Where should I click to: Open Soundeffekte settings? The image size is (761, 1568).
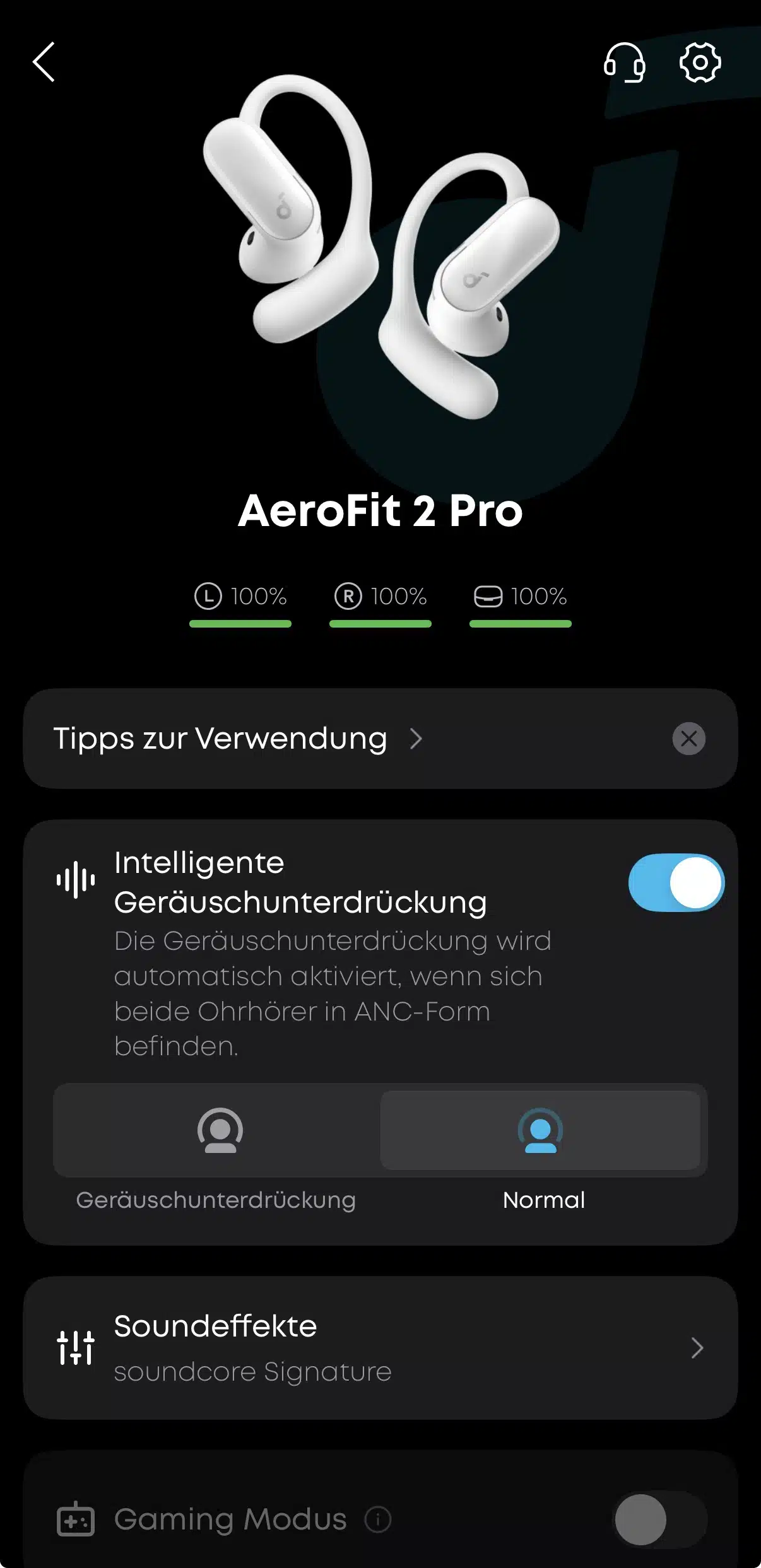click(x=380, y=1348)
